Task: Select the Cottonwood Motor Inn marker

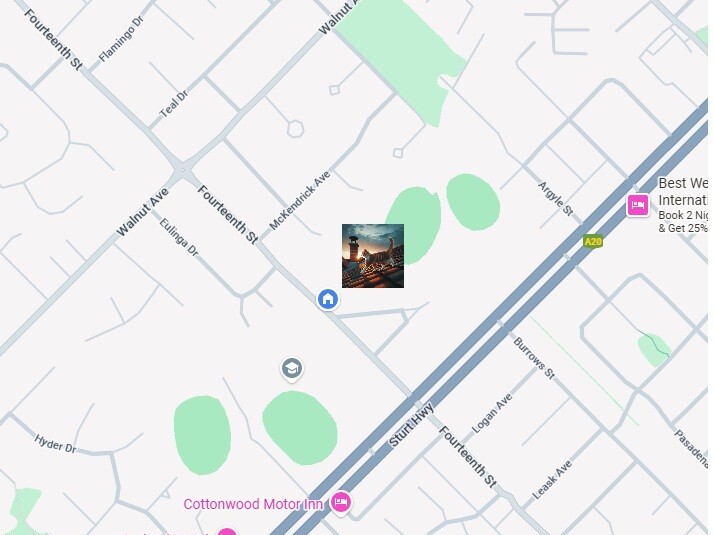Action: [341, 502]
